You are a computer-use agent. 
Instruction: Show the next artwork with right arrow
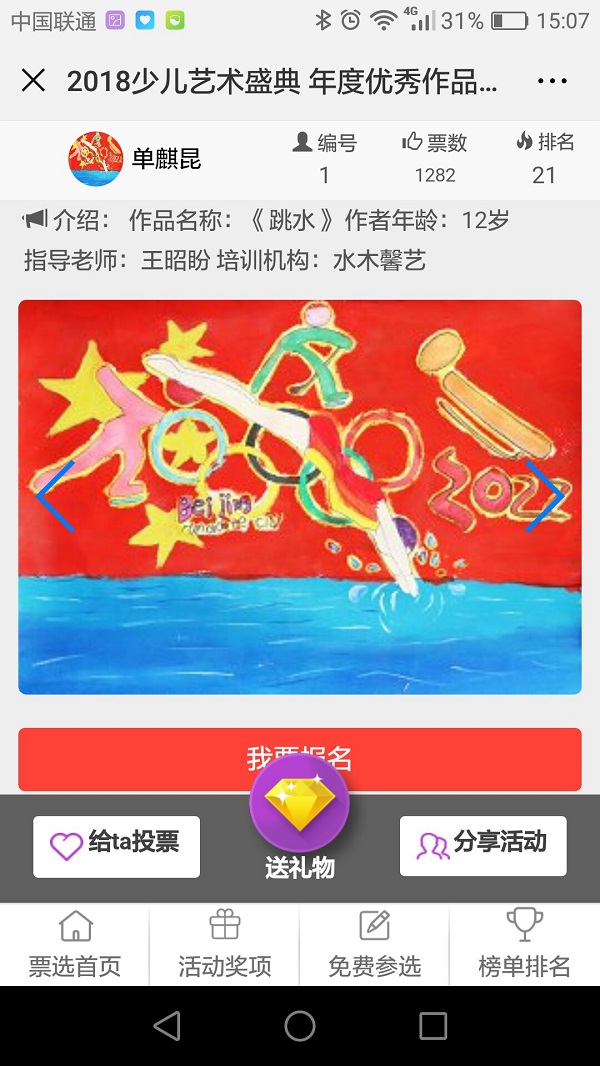[544, 496]
